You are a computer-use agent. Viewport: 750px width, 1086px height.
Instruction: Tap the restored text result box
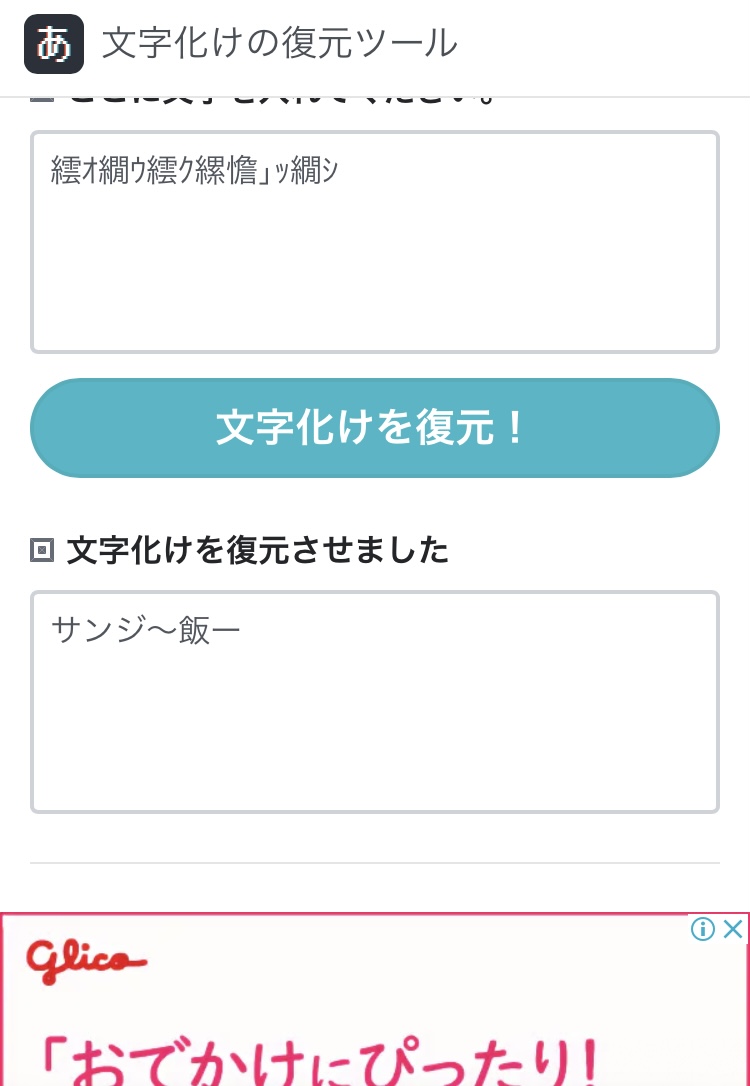(x=375, y=702)
